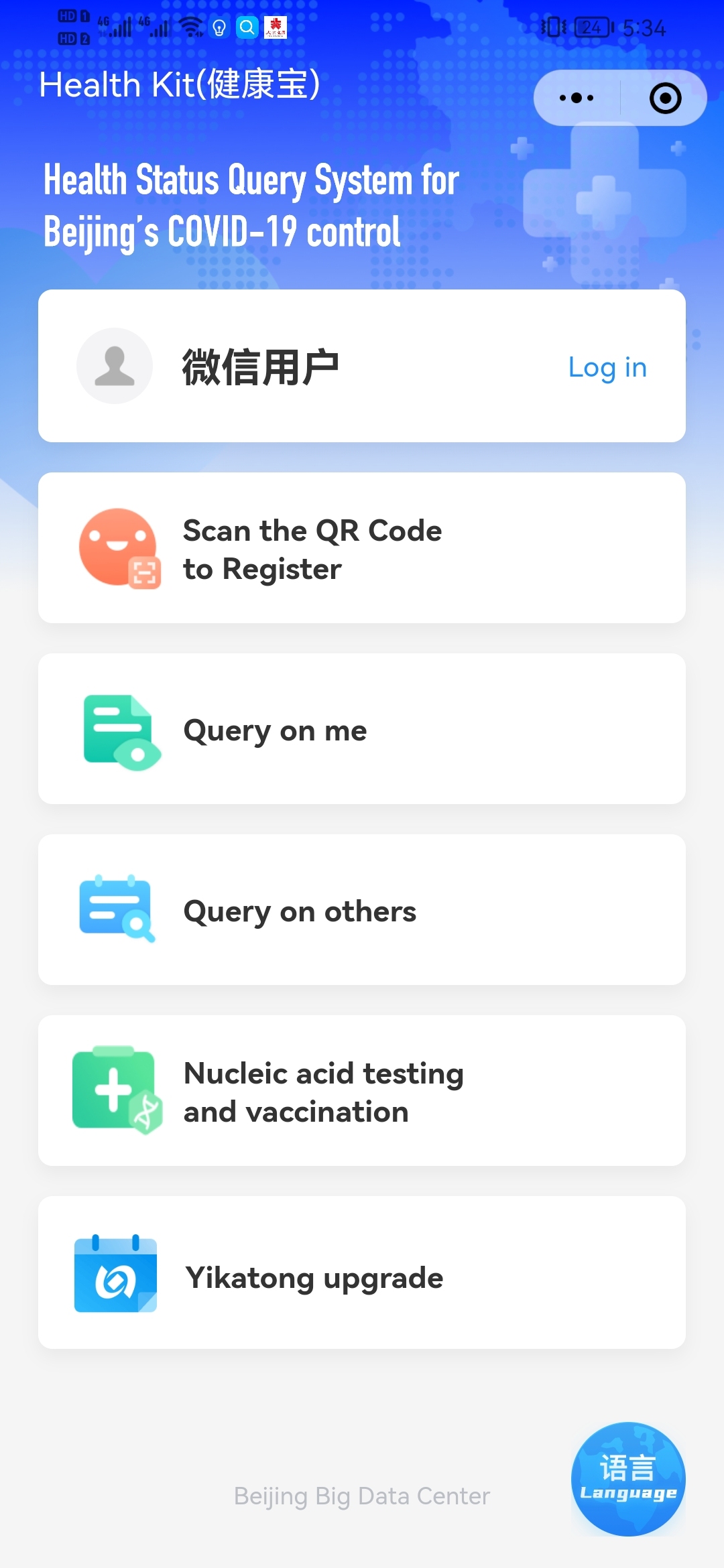Open Query on others

(362, 910)
